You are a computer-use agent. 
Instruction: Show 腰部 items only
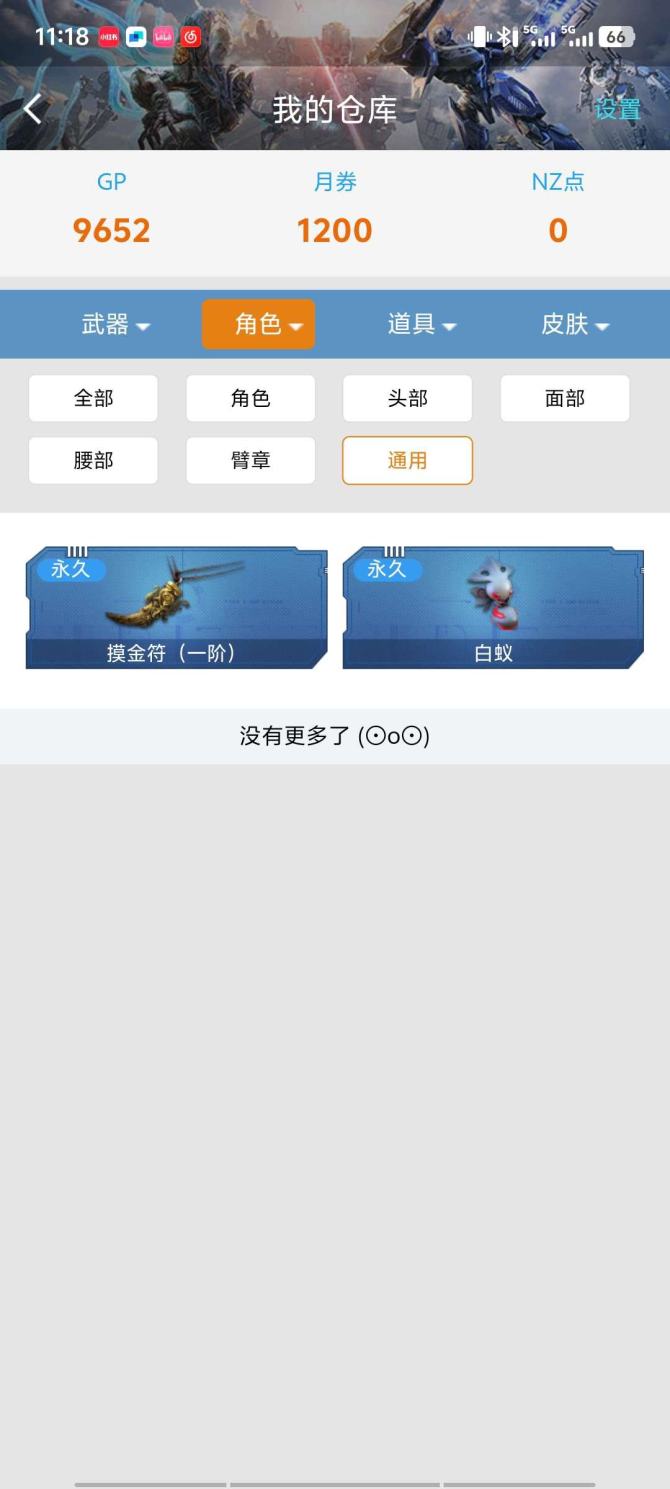(x=93, y=460)
